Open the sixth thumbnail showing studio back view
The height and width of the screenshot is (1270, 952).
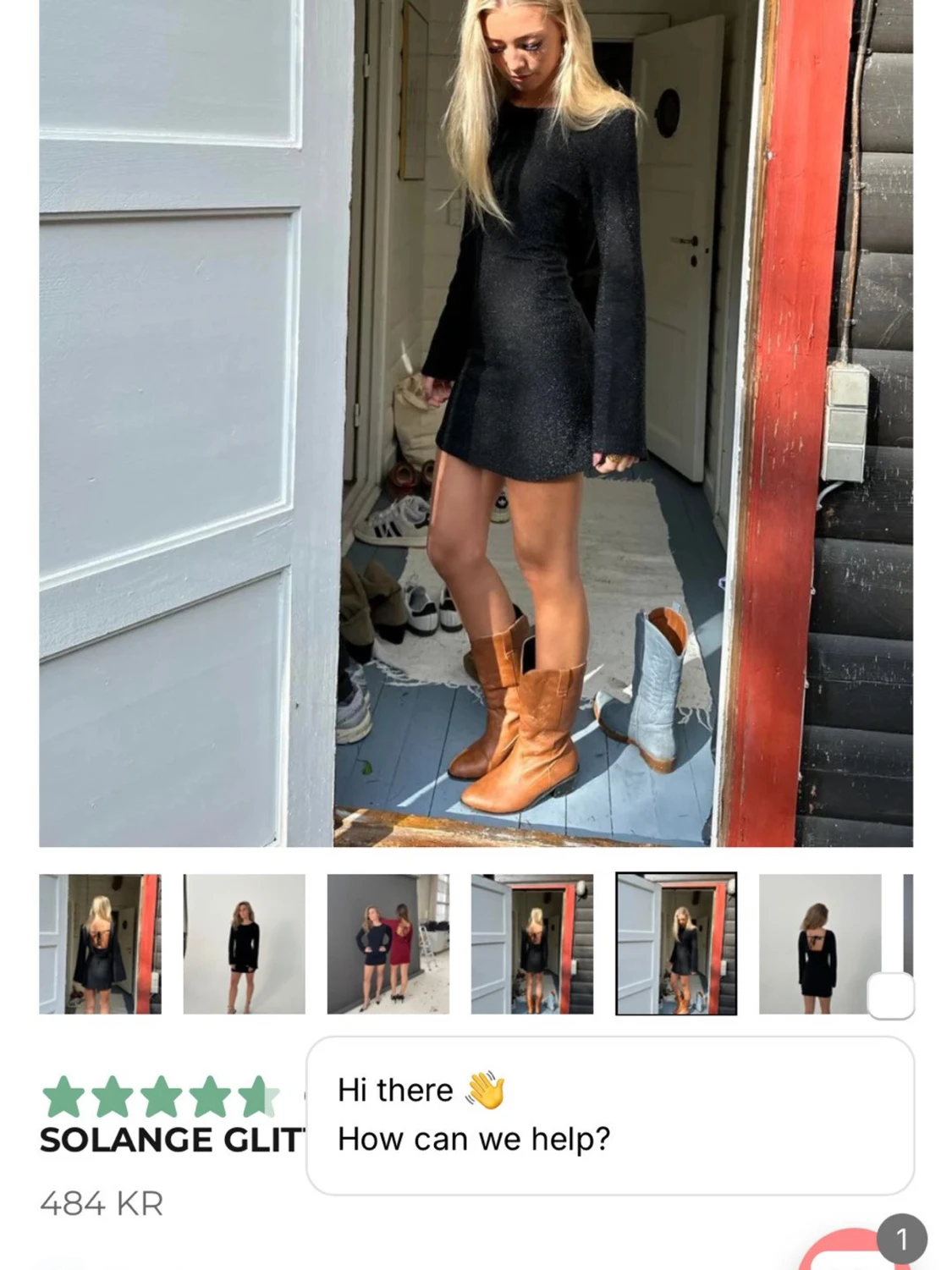(x=819, y=943)
